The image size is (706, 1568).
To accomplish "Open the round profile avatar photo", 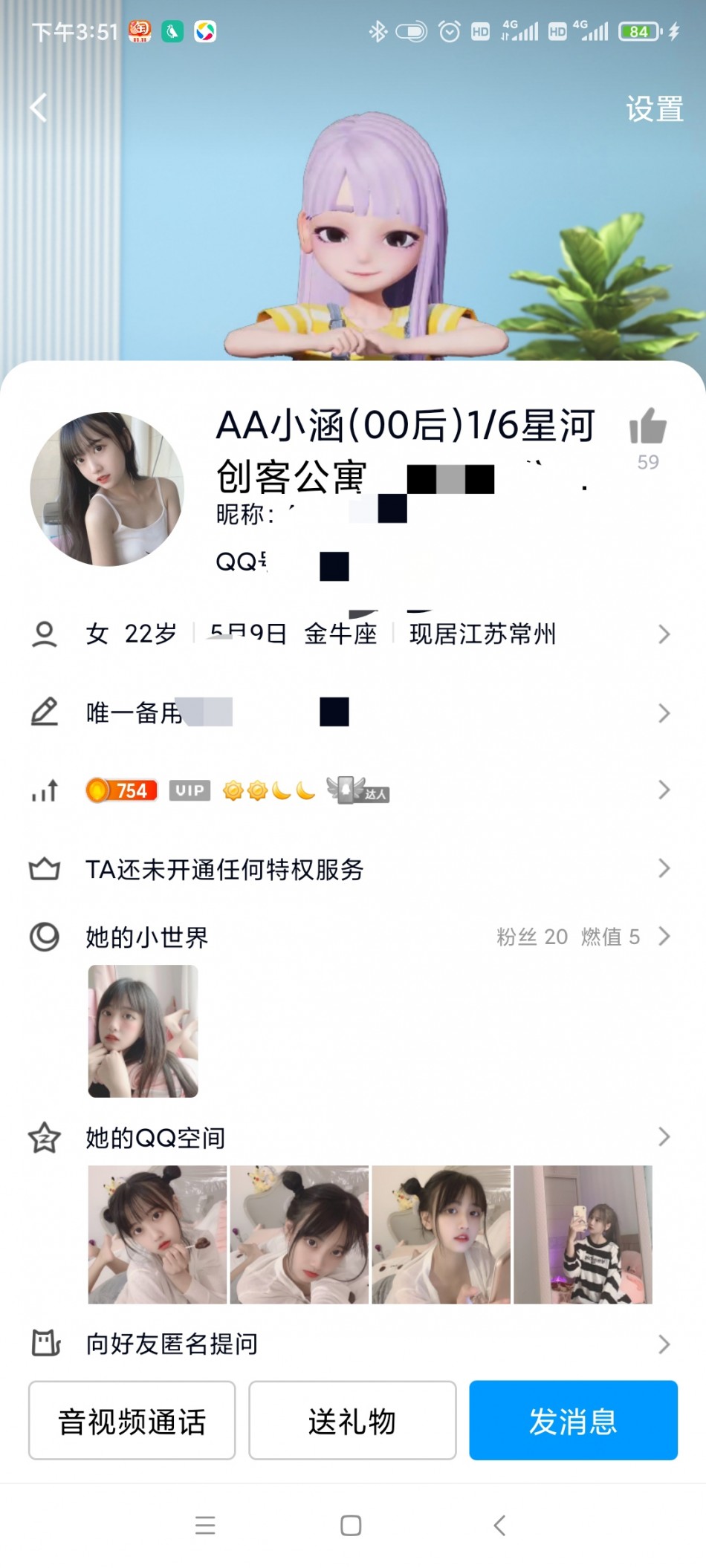I will click(107, 489).
